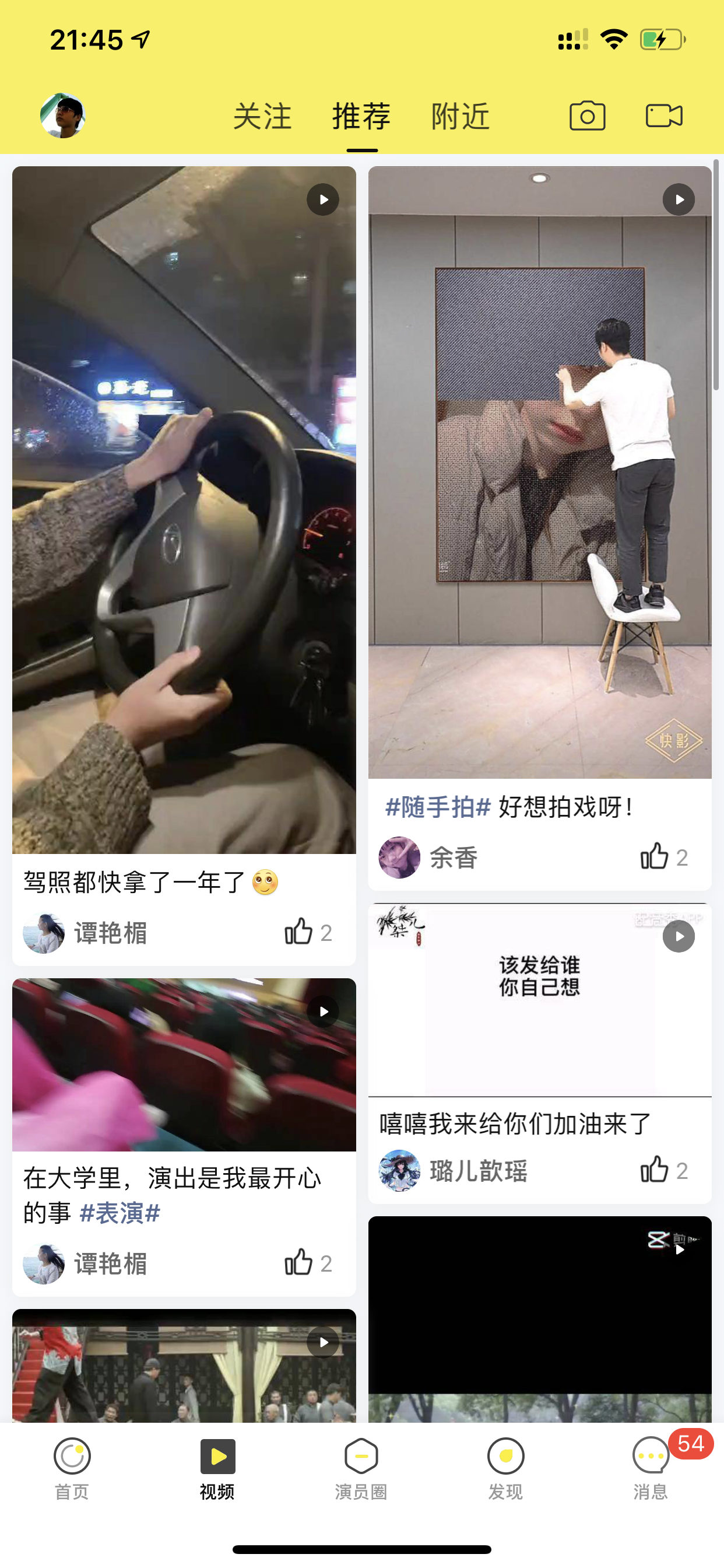Play the steering wheel driving video
This screenshot has height=1568, width=724.
coord(184,509)
